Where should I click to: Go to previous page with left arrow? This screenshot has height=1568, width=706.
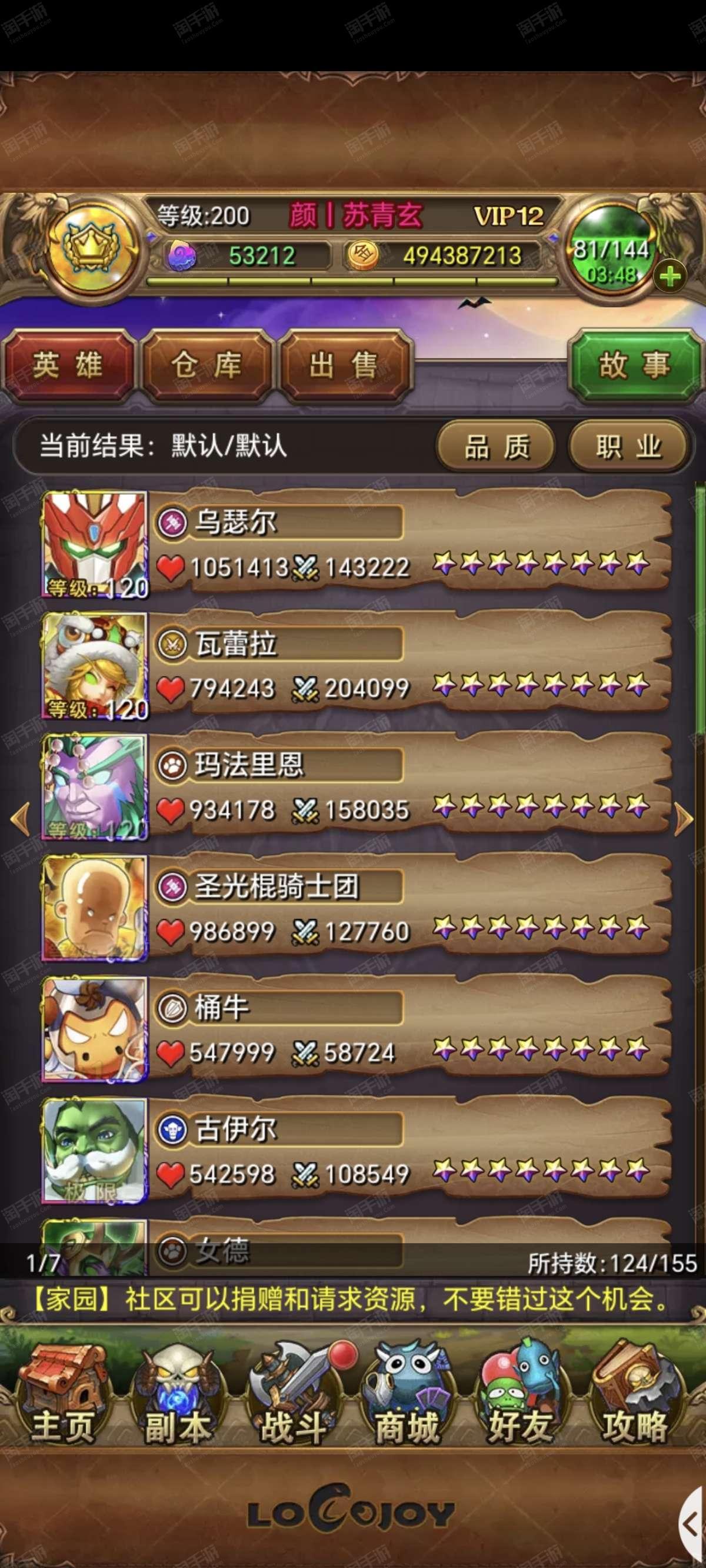(x=21, y=819)
